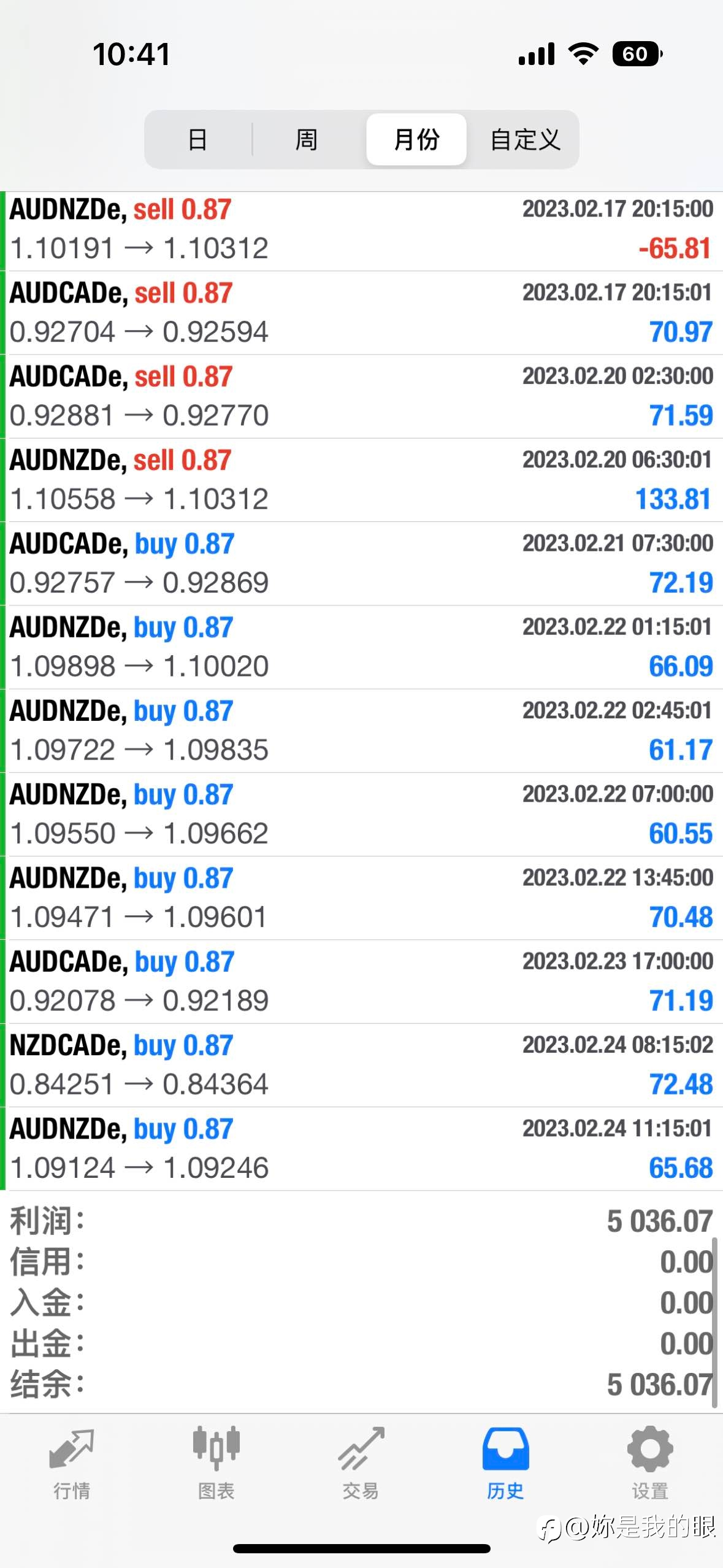
Task: Open the AUDNZDe buy trade with 70.48 profit
Action: click(362, 898)
